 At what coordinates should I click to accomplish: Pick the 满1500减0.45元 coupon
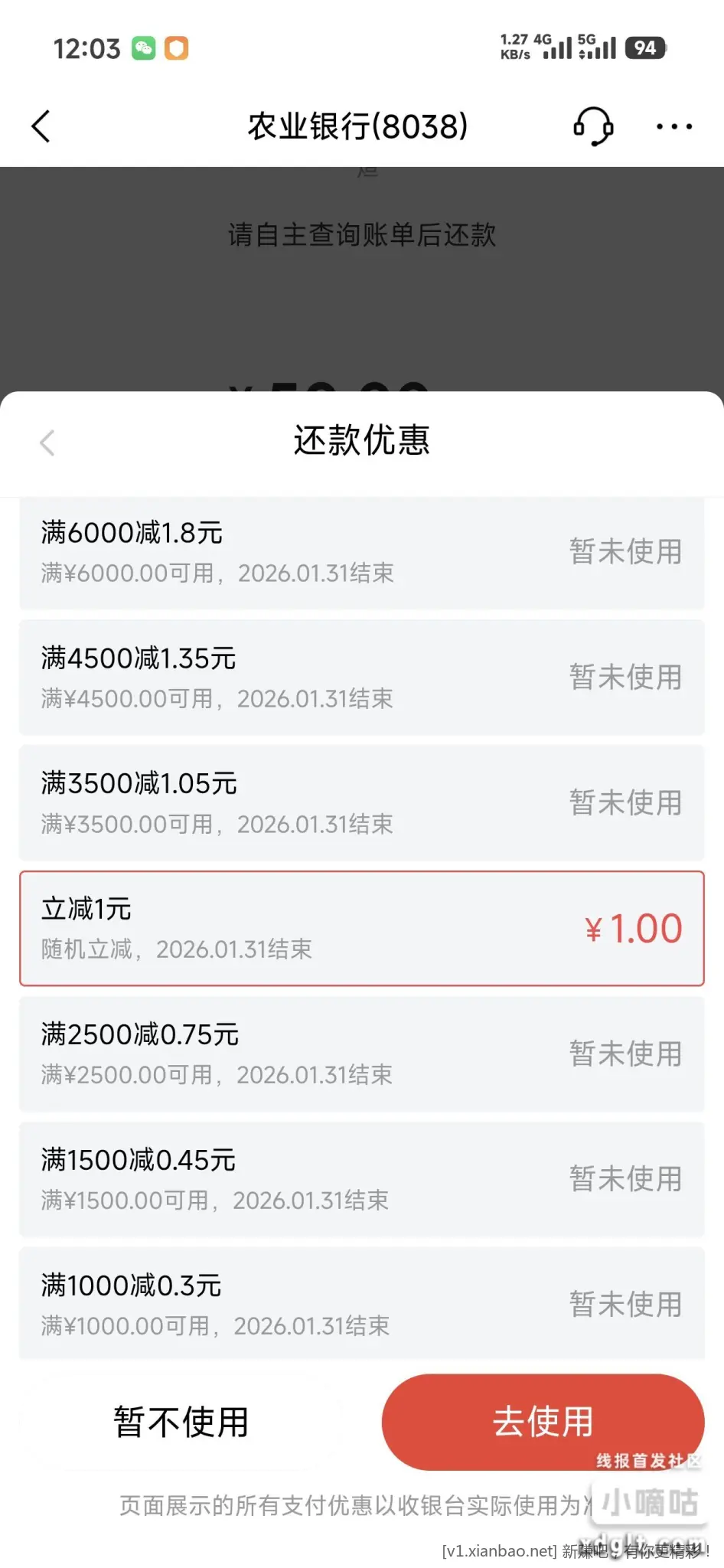(361, 1179)
